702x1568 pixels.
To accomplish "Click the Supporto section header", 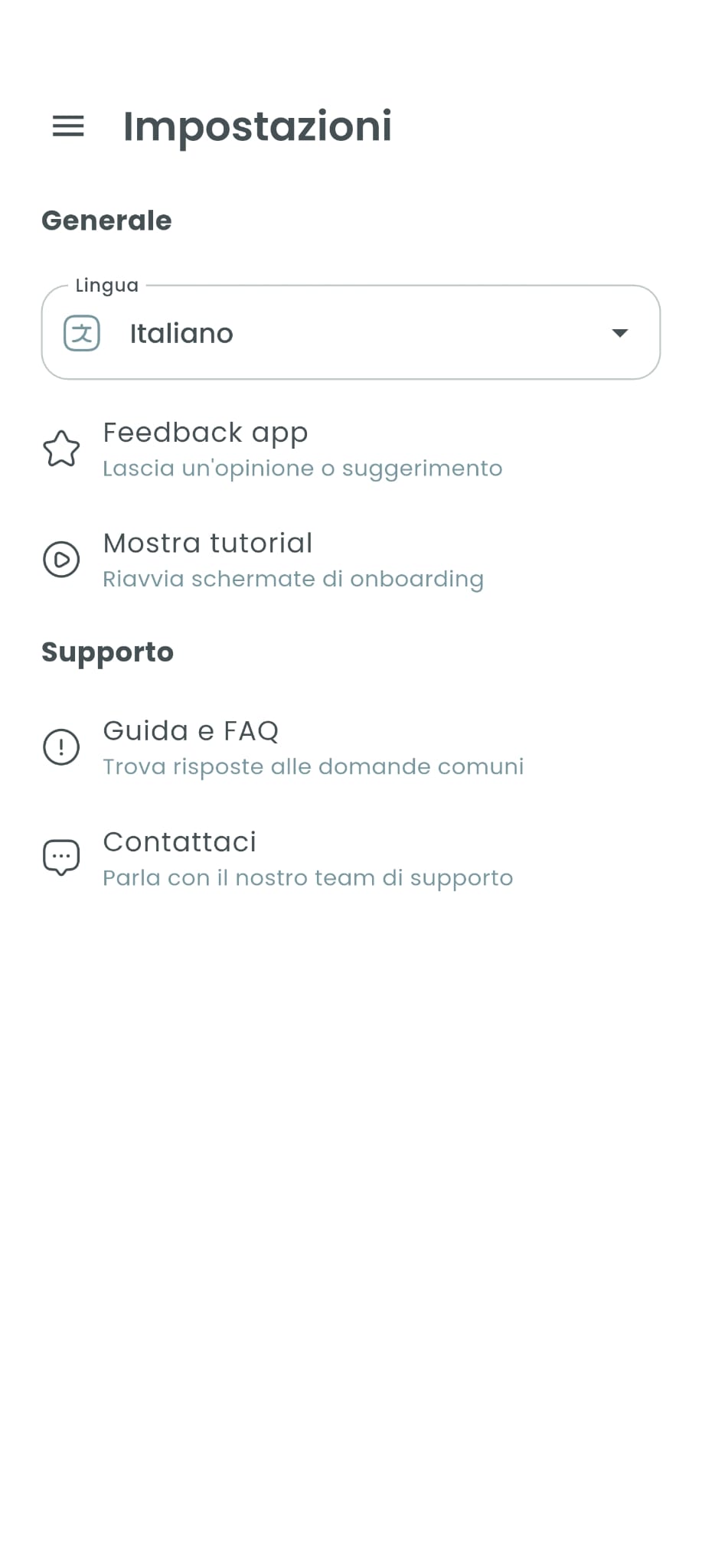I will tap(108, 652).
